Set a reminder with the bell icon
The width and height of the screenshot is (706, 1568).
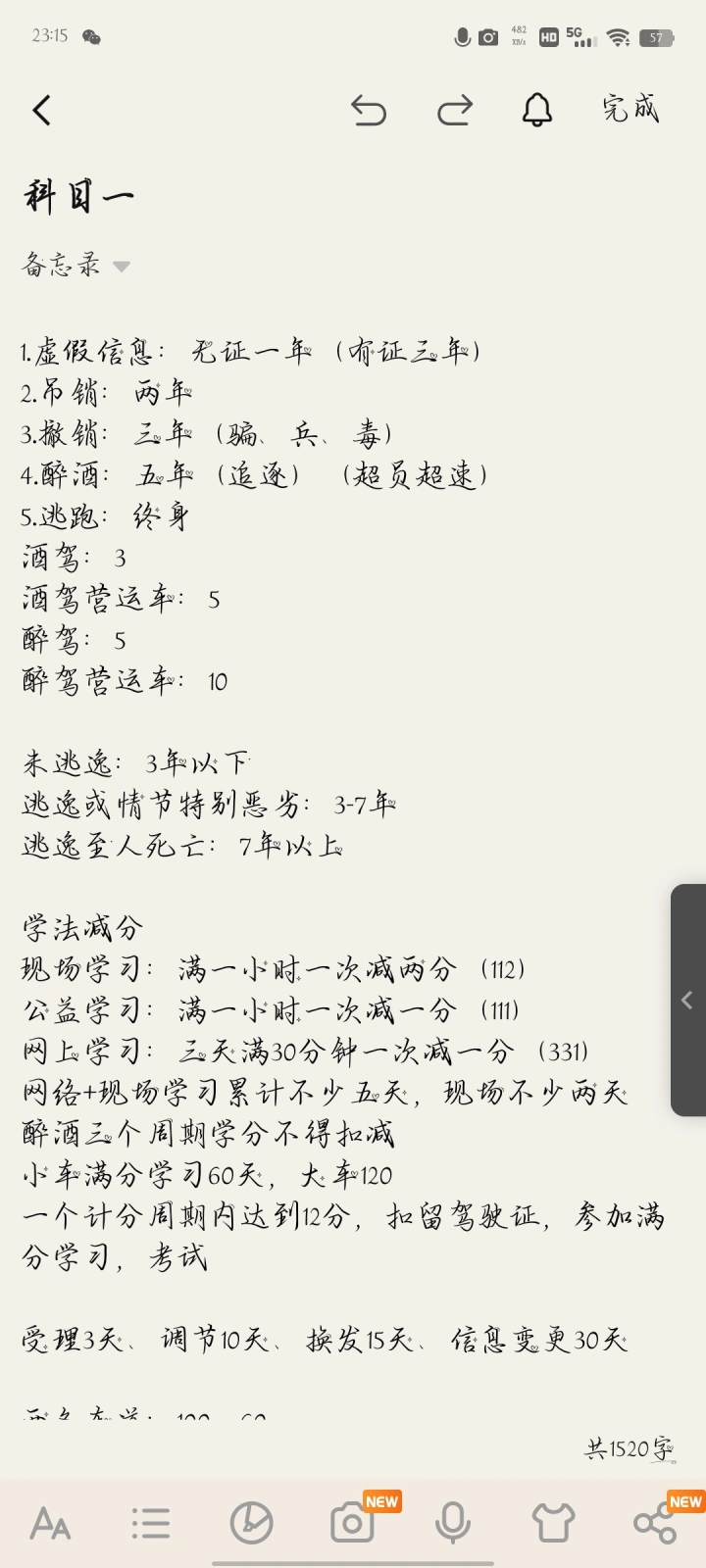click(x=536, y=111)
